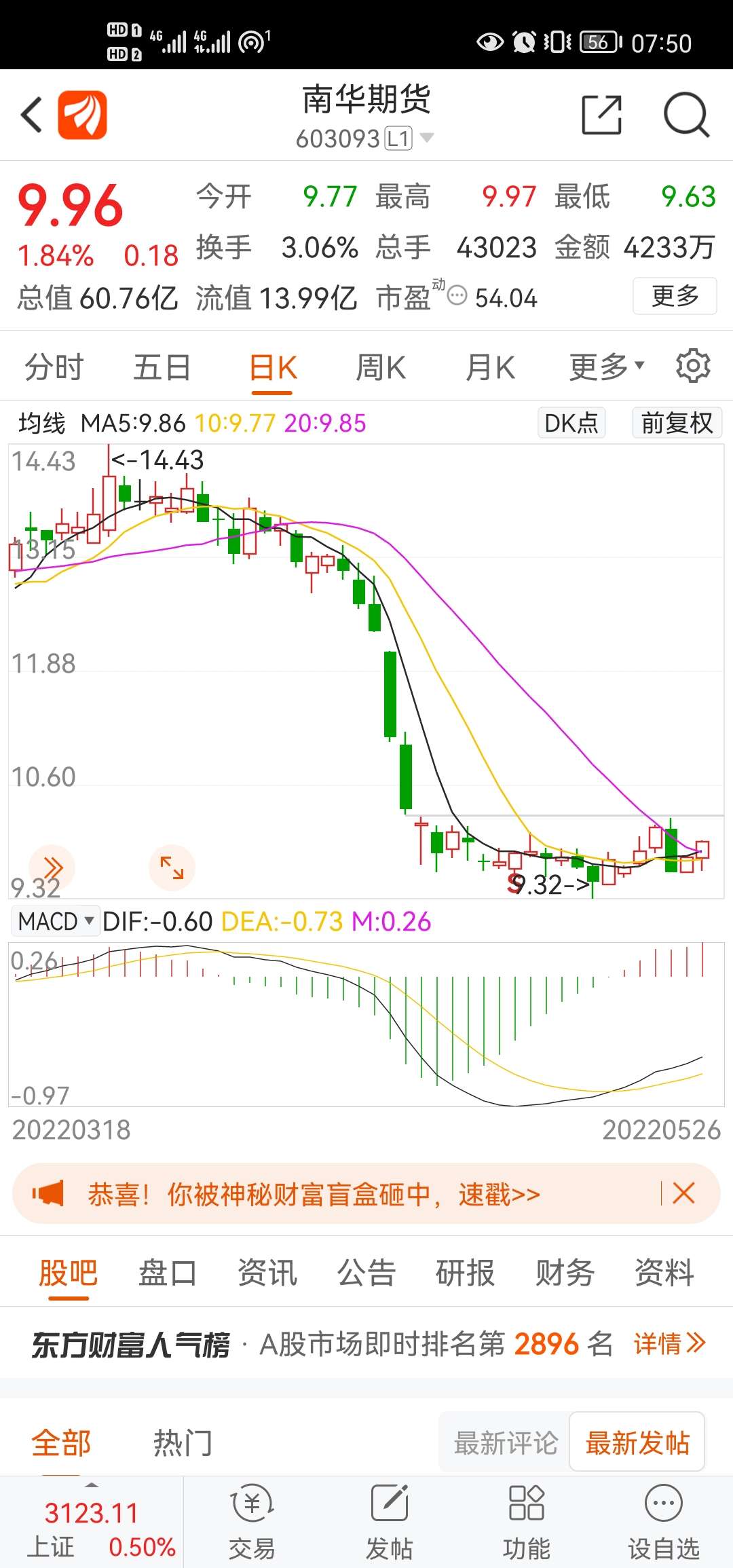Expand the K-line chart to fullscreen
The height and width of the screenshot is (1568, 733).
[172, 867]
